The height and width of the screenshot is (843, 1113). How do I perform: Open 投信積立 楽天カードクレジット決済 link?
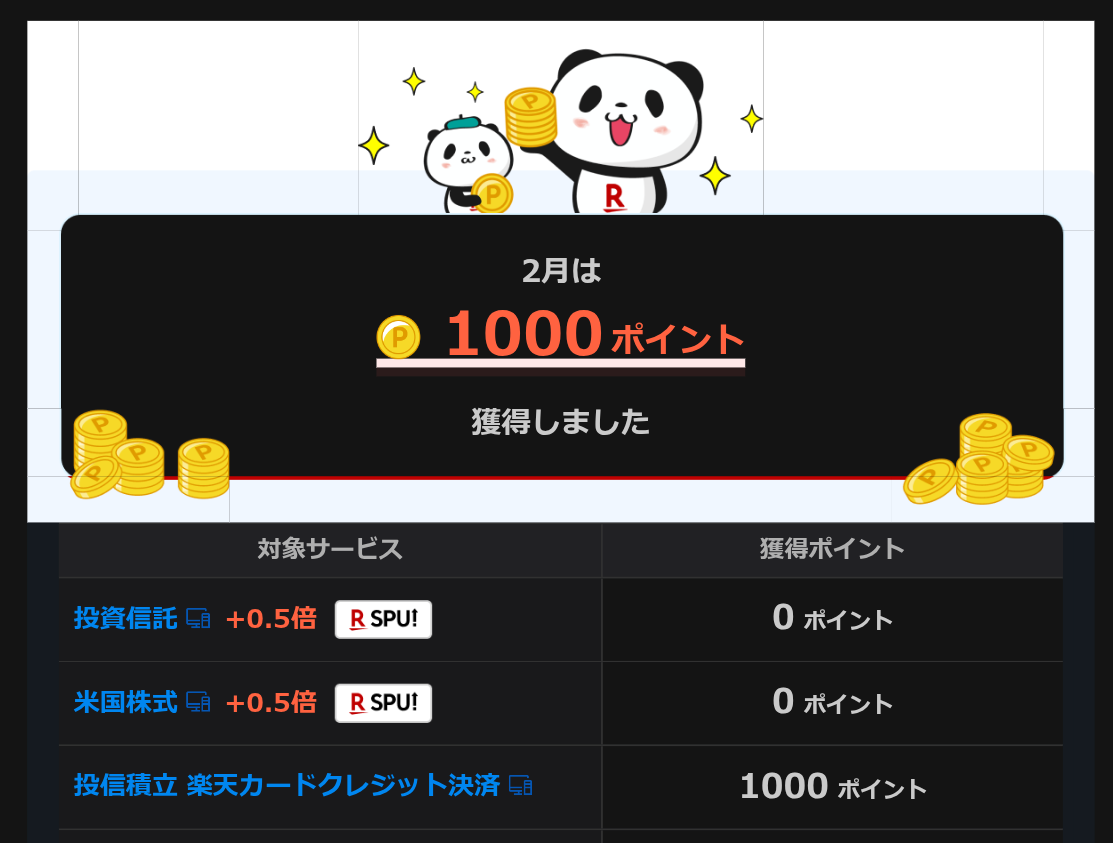[x=287, y=786]
